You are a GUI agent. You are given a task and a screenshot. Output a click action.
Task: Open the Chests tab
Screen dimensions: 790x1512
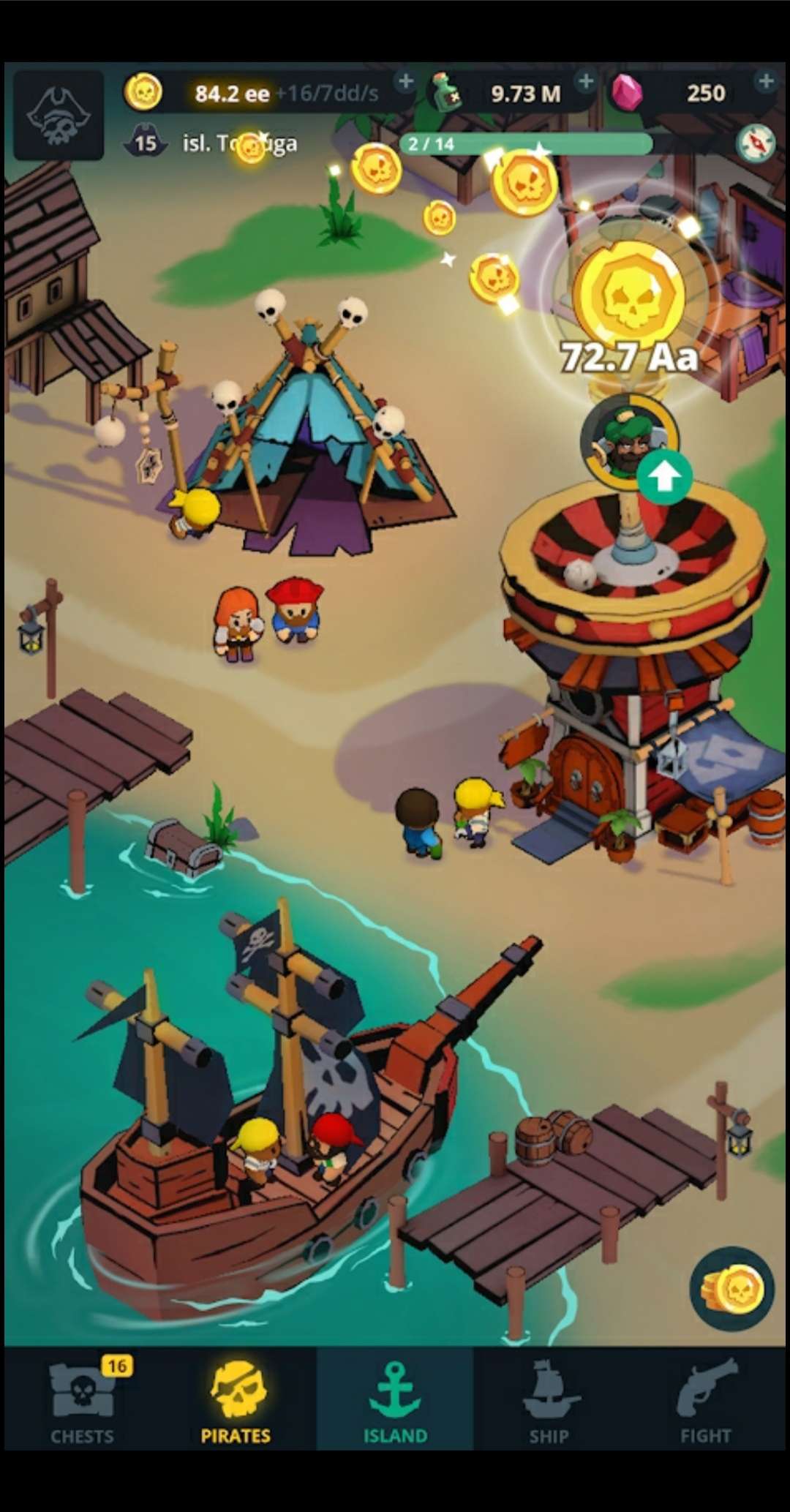pos(82,1399)
